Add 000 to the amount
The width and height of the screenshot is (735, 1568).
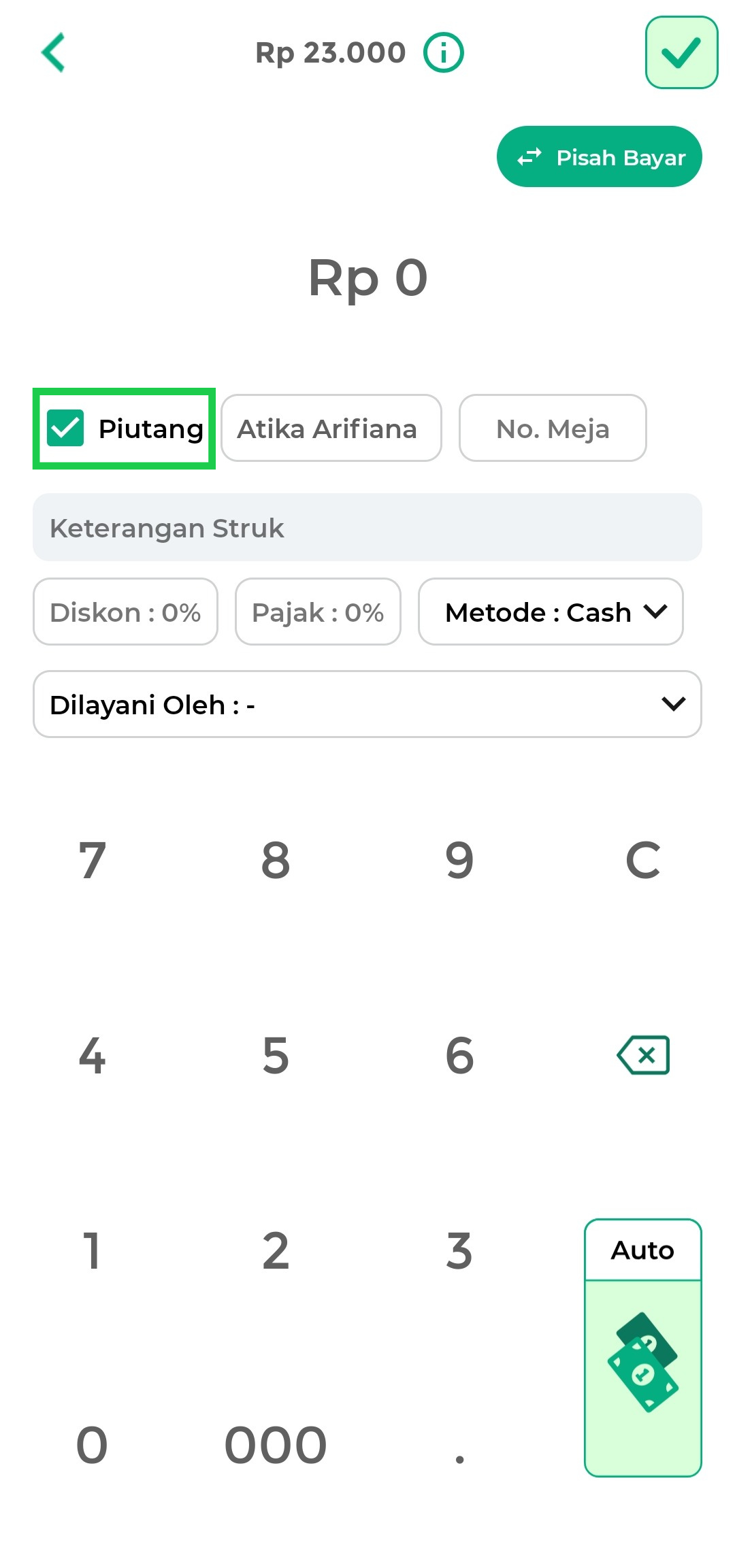(x=276, y=1445)
